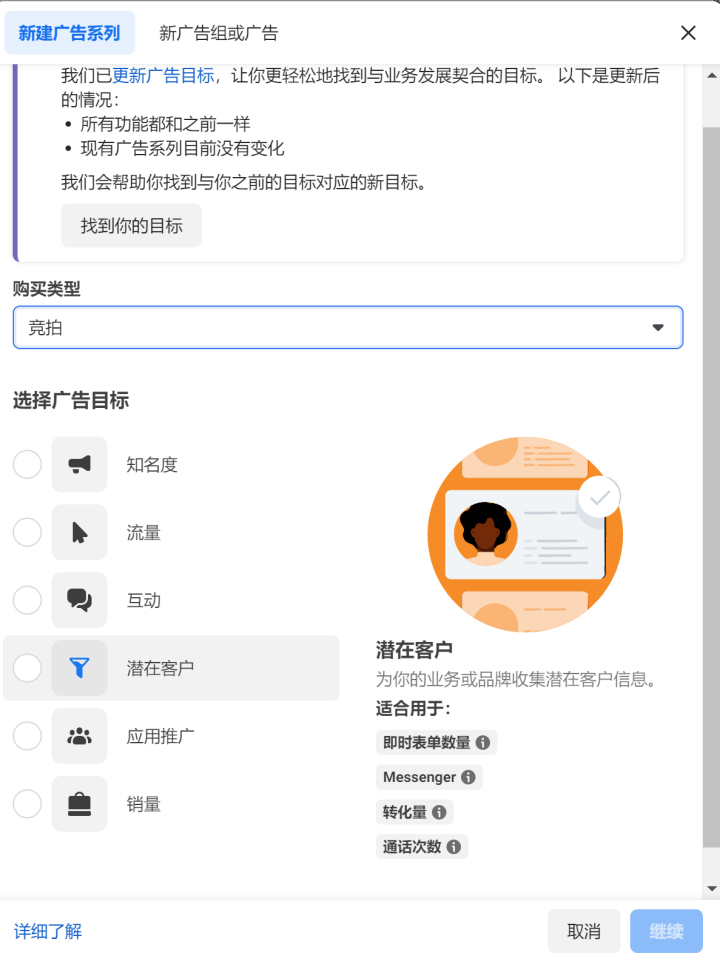Open the 详细了解 link

tap(48, 932)
